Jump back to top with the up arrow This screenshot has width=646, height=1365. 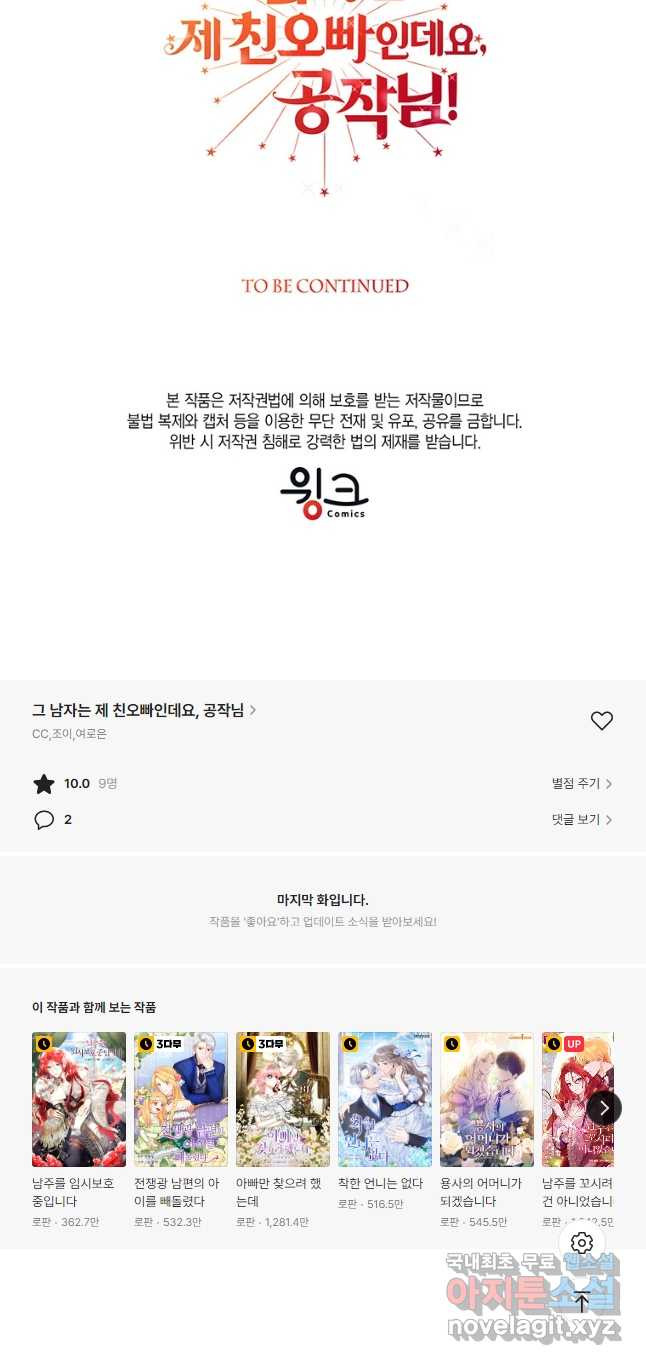coord(582,1302)
